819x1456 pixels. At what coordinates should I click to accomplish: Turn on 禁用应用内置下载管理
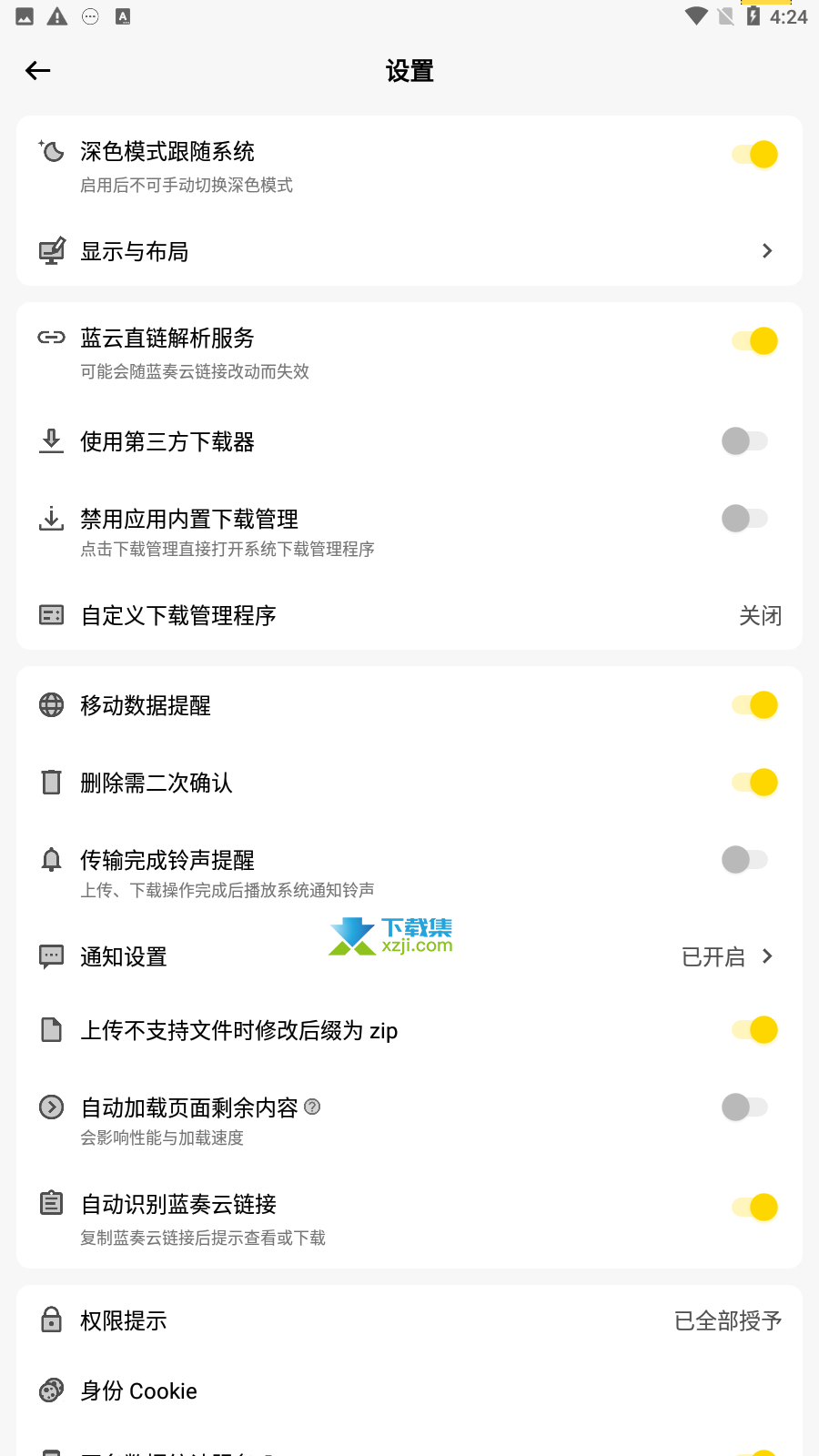745,519
